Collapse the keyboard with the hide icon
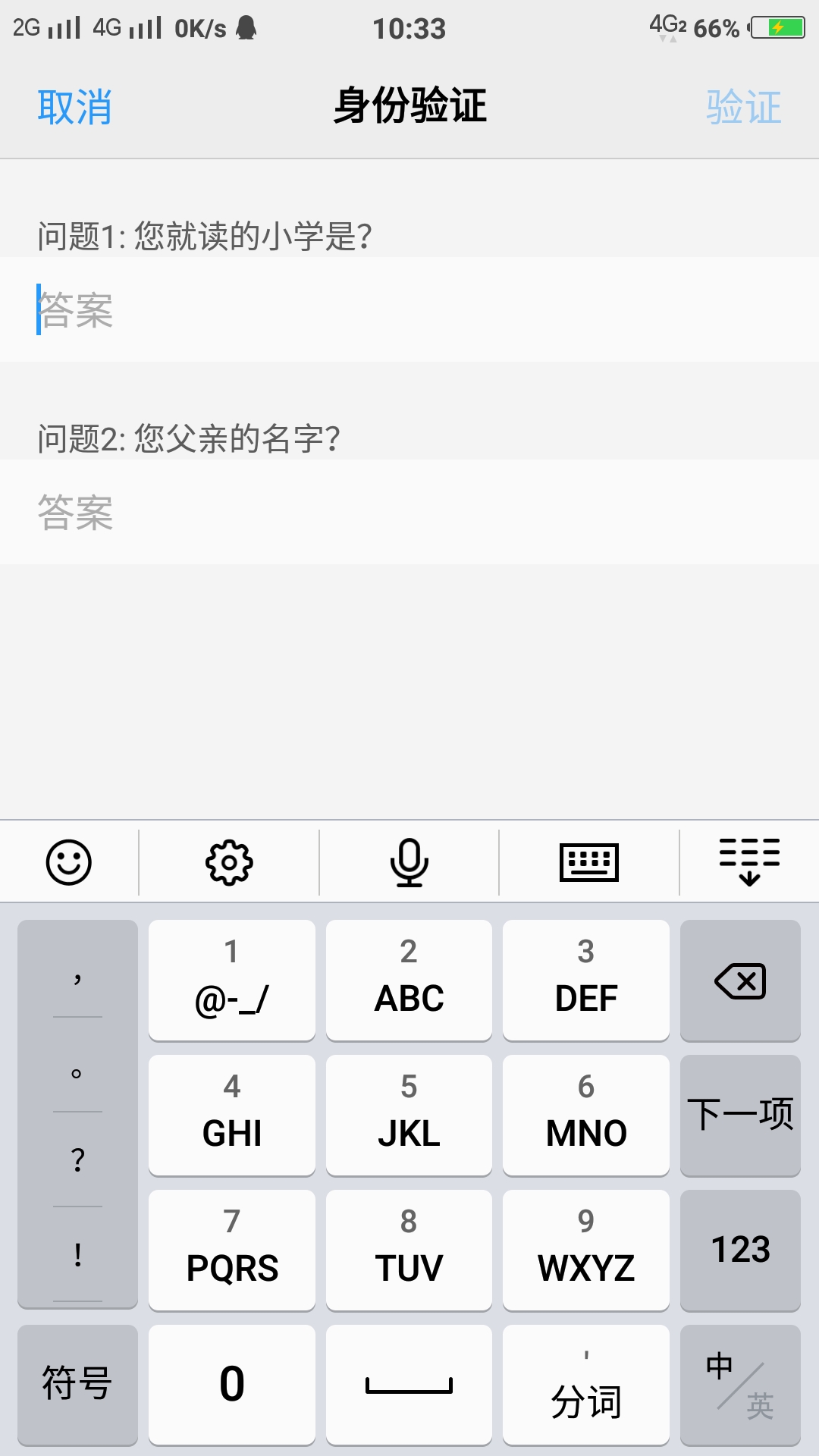This screenshot has height=1456, width=819. point(751,862)
